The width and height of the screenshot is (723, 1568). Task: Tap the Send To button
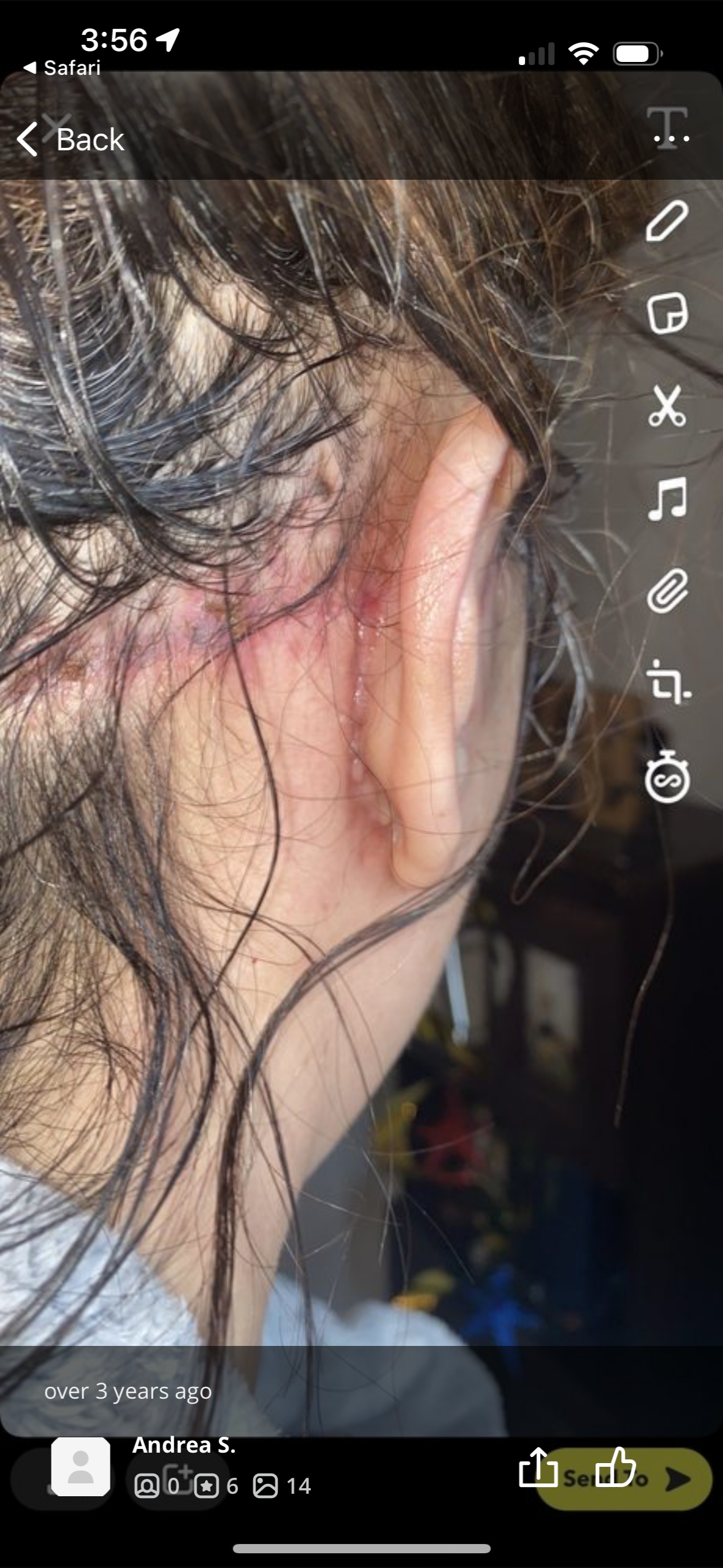(x=624, y=1479)
